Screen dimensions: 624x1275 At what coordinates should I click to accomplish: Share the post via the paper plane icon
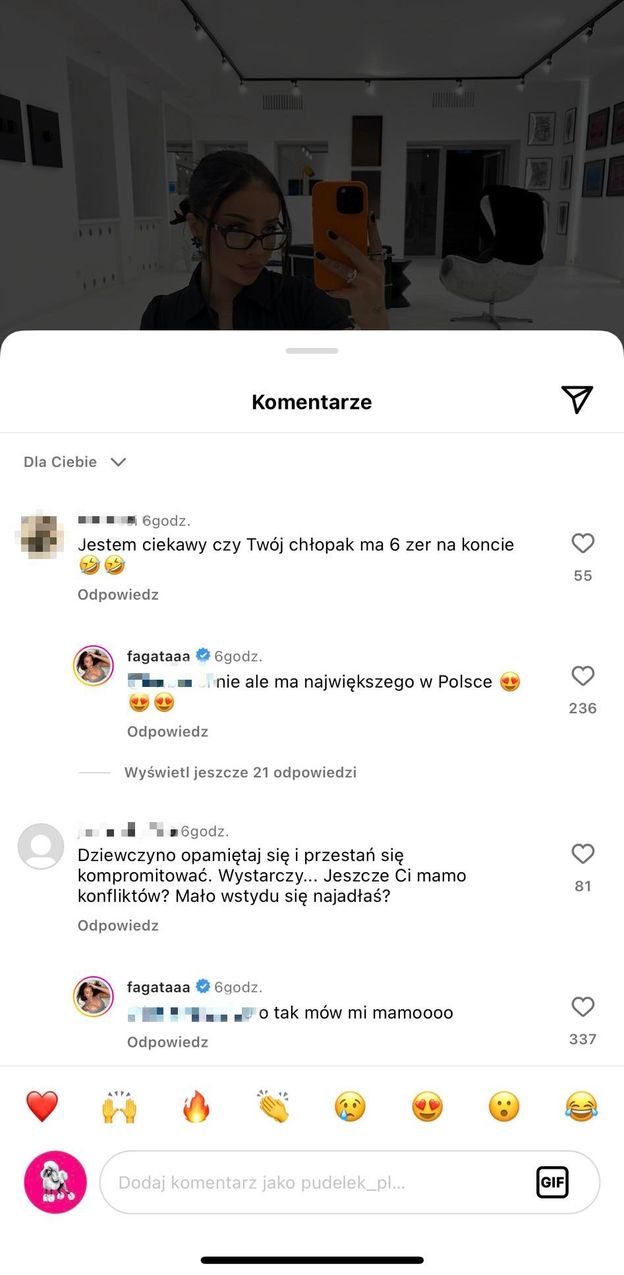click(x=577, y=400)
